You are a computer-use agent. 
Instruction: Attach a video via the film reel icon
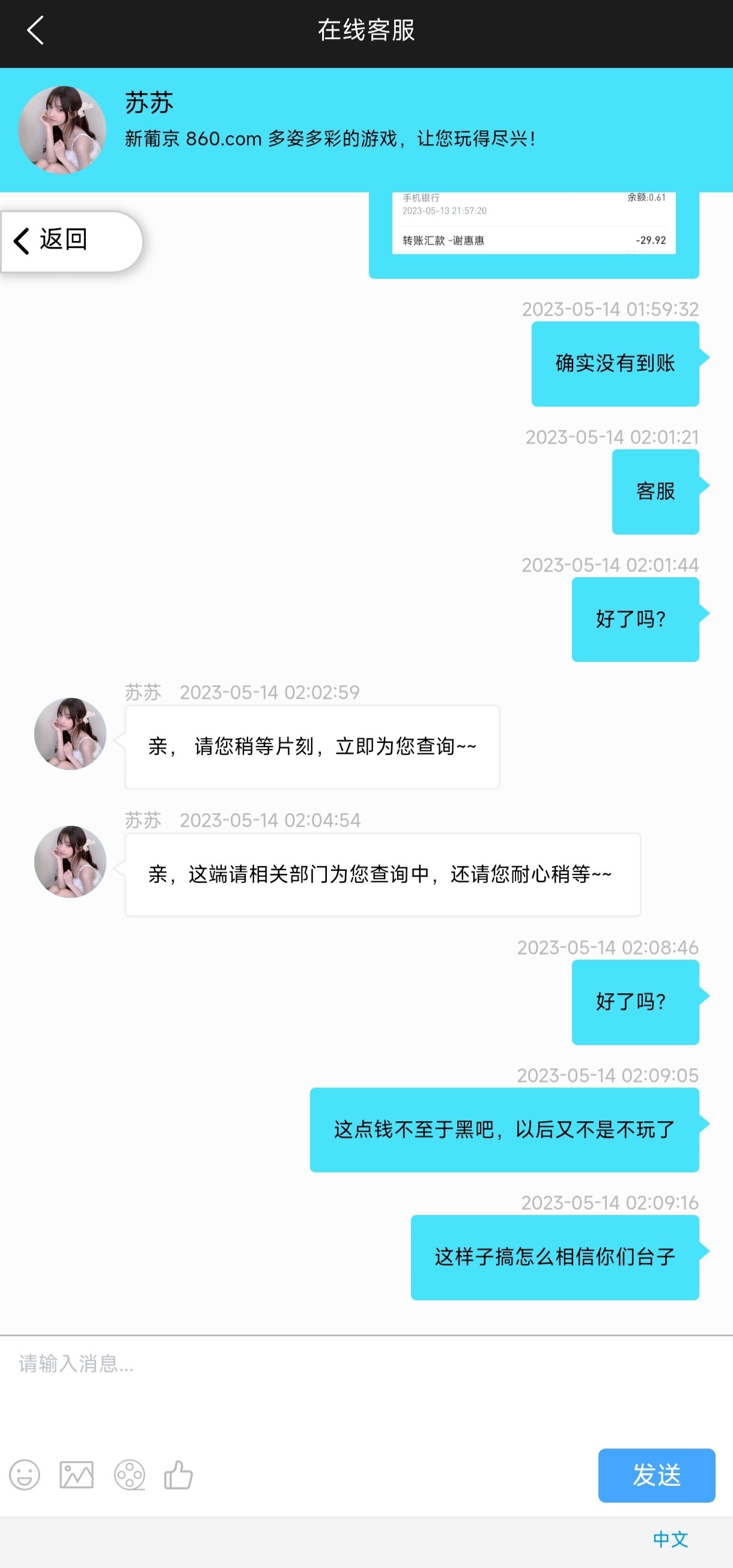coord(130,1475)
